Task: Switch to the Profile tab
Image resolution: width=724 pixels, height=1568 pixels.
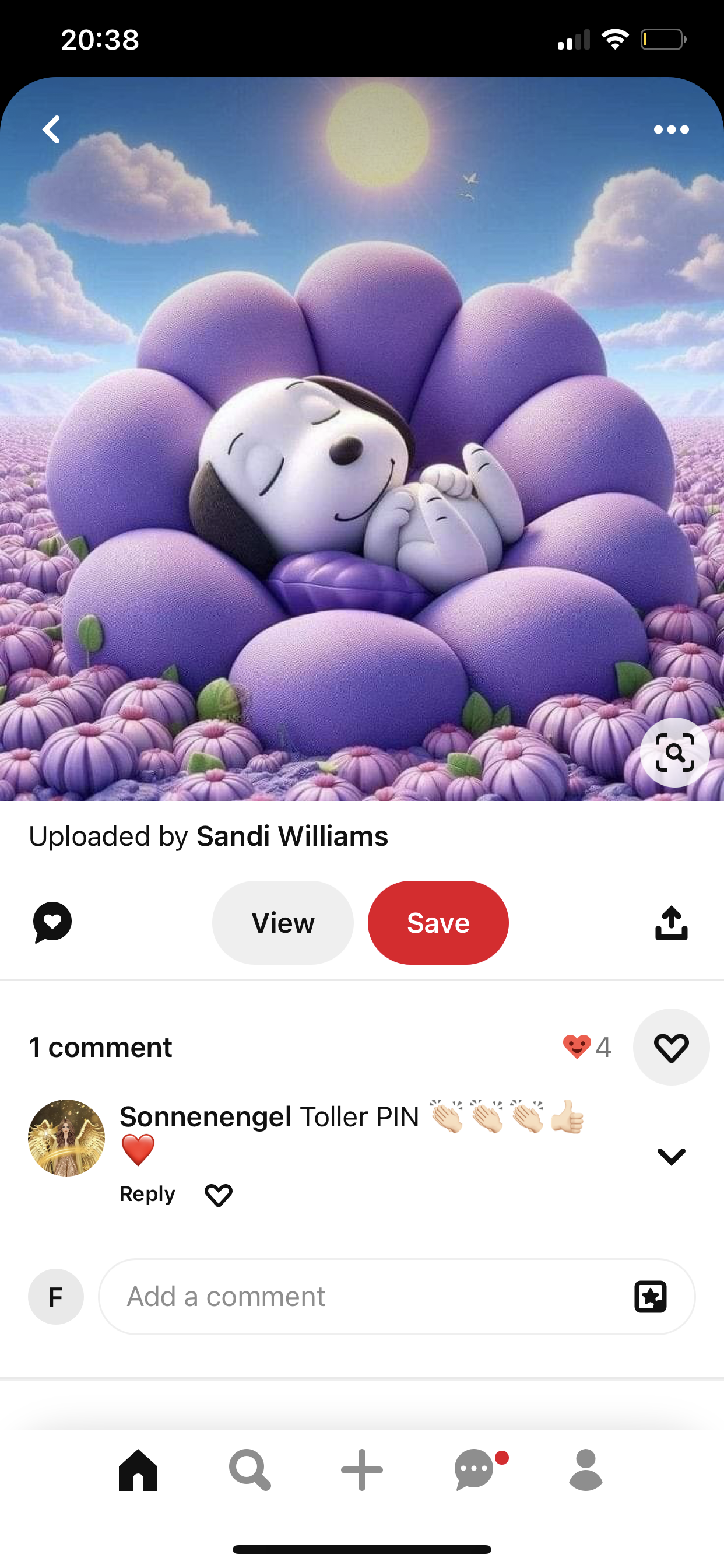Action: point(585,1470)
